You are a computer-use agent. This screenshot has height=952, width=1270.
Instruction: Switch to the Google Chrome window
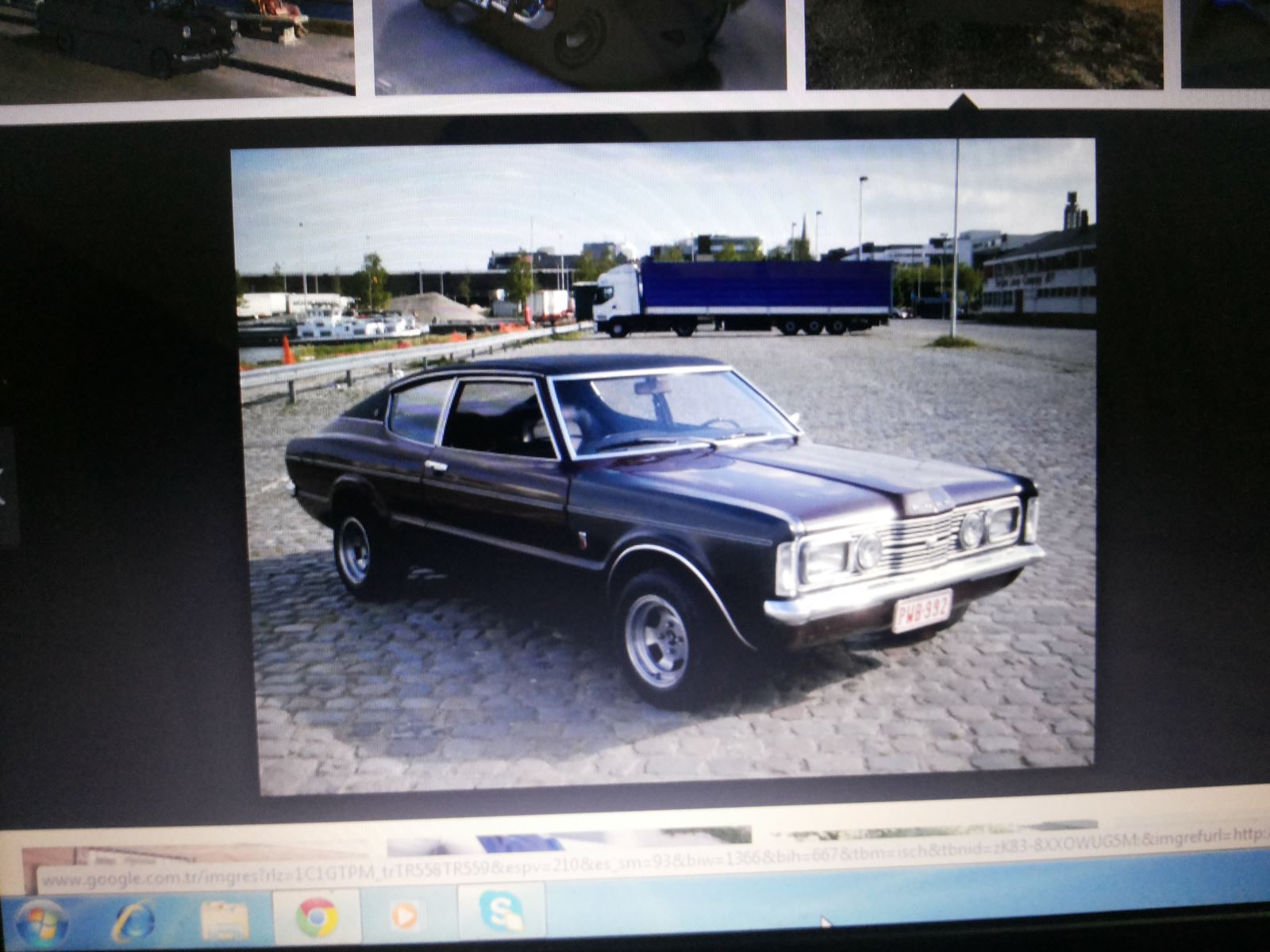pos(317,917)
